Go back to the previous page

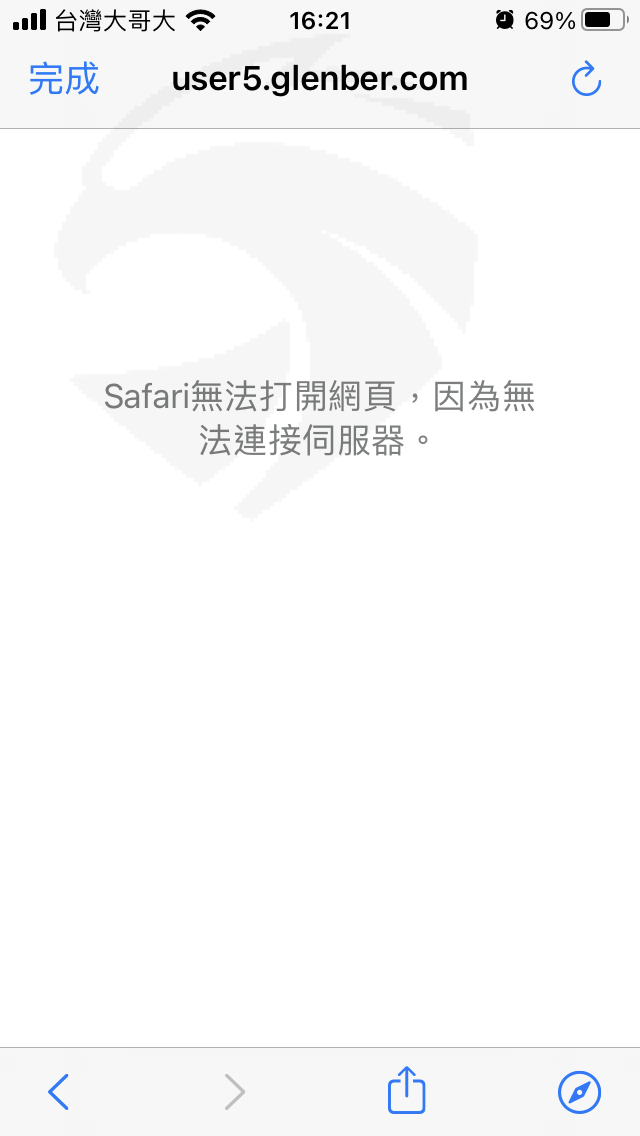58,1091
